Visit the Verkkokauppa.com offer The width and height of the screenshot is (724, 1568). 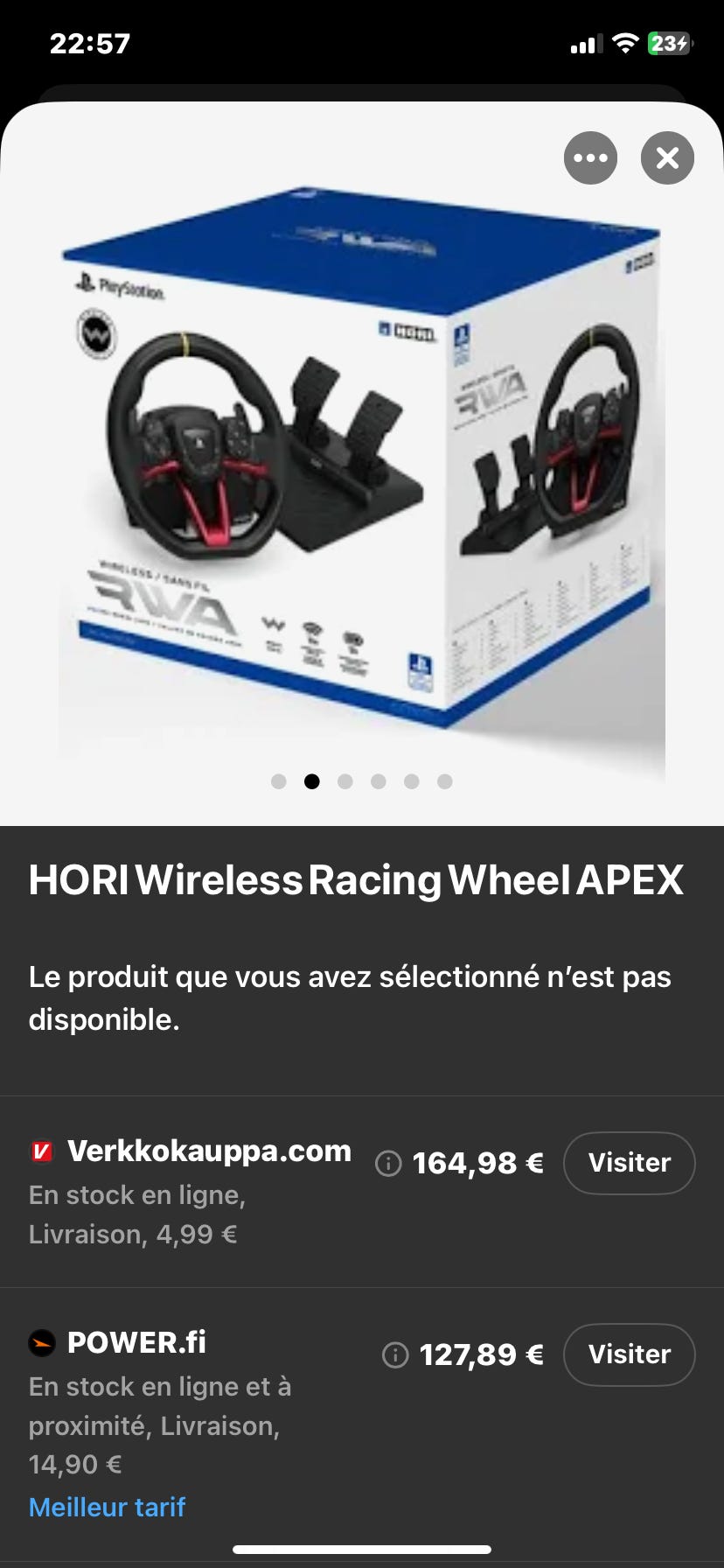[x=629, y=1163]
